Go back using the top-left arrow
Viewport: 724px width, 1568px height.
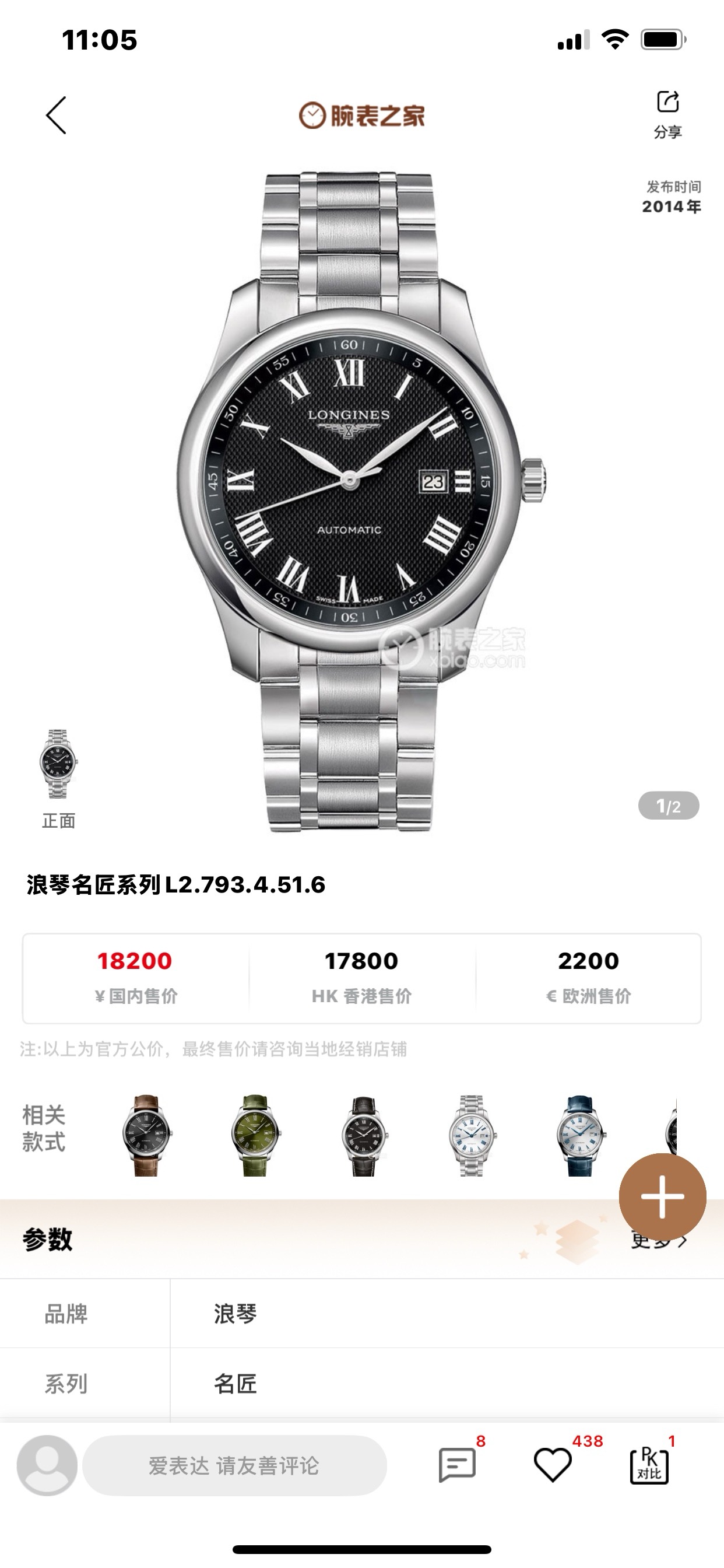click(x=56, y=115)
